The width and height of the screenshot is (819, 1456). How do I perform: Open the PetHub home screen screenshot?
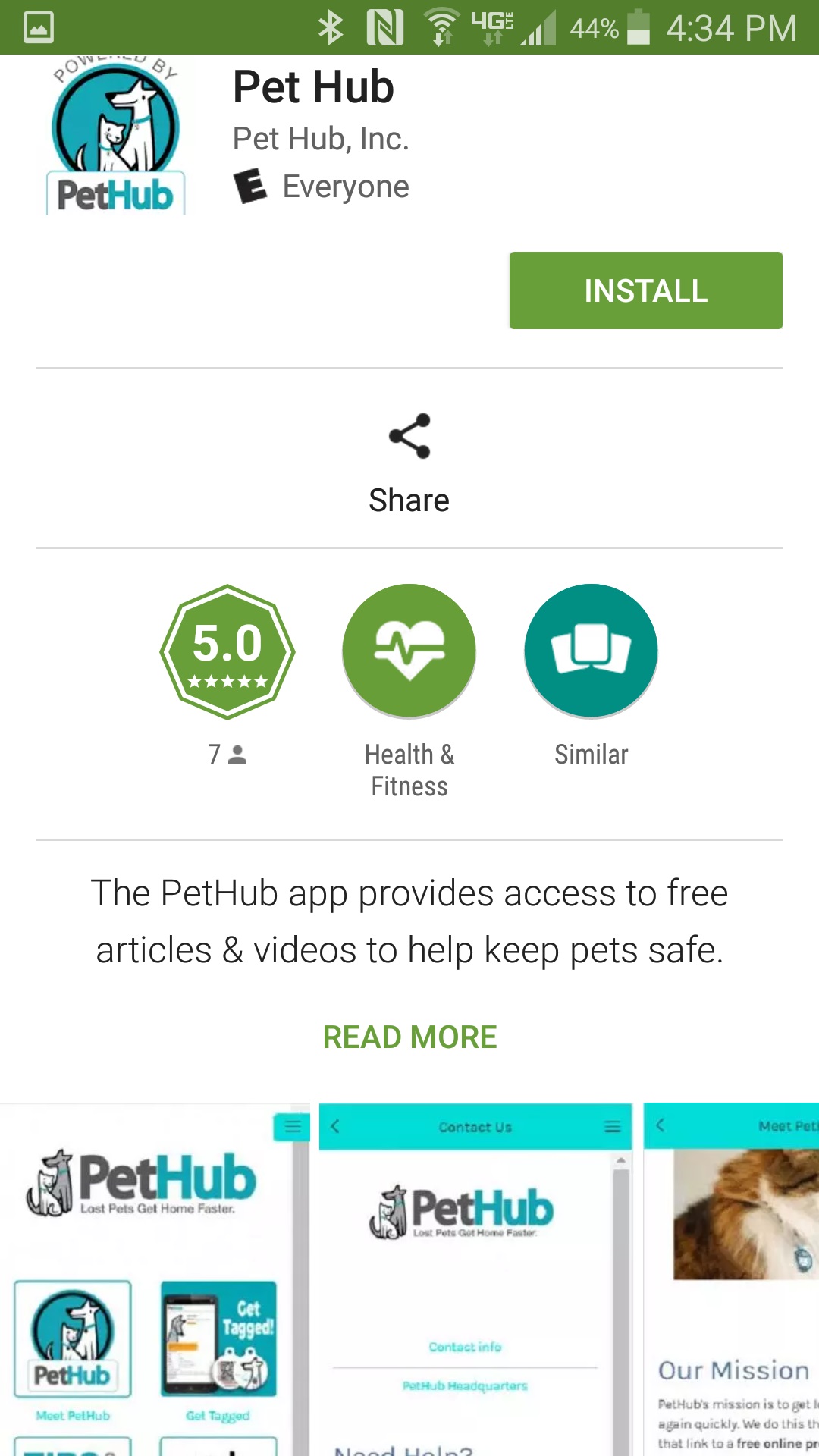(152, 1282)
